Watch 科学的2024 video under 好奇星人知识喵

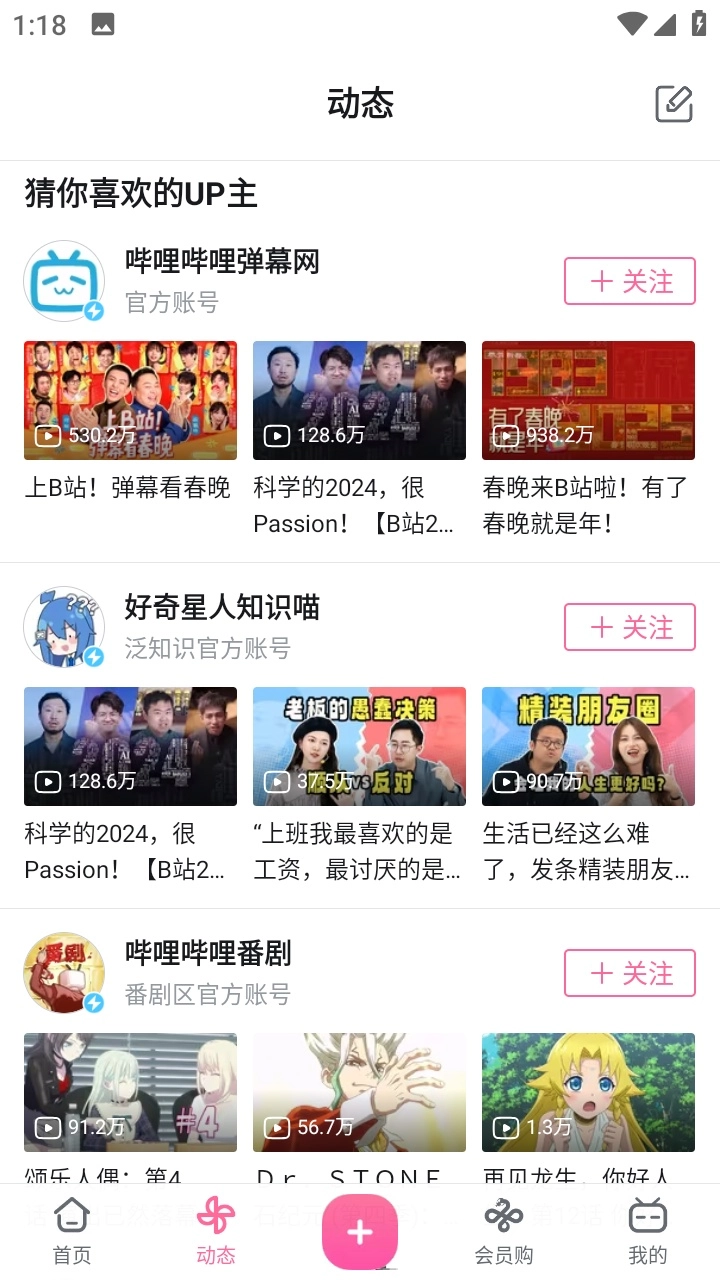point(130,746)
